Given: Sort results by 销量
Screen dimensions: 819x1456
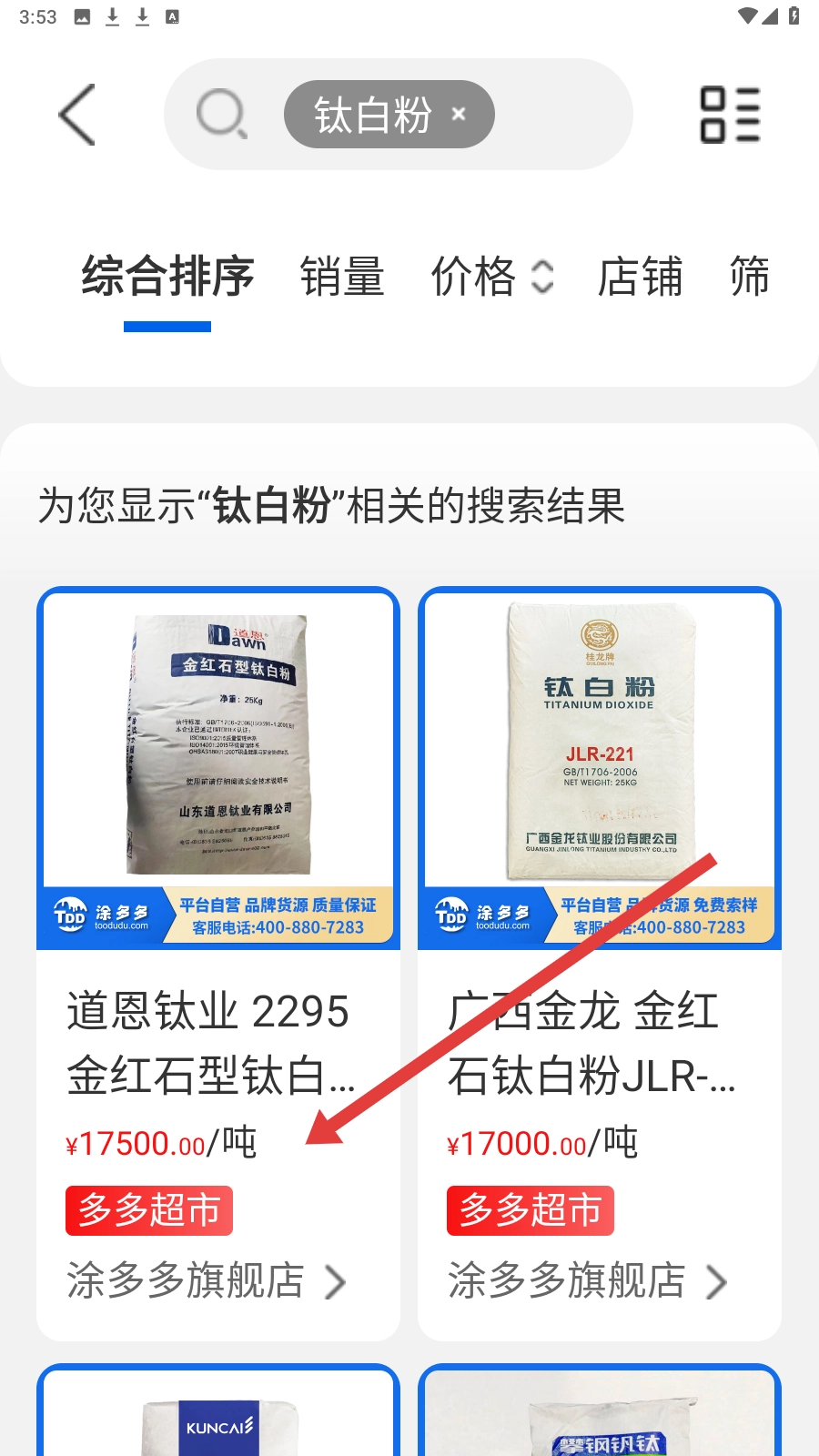Looking at the screenshot, I should click(342, 277).
